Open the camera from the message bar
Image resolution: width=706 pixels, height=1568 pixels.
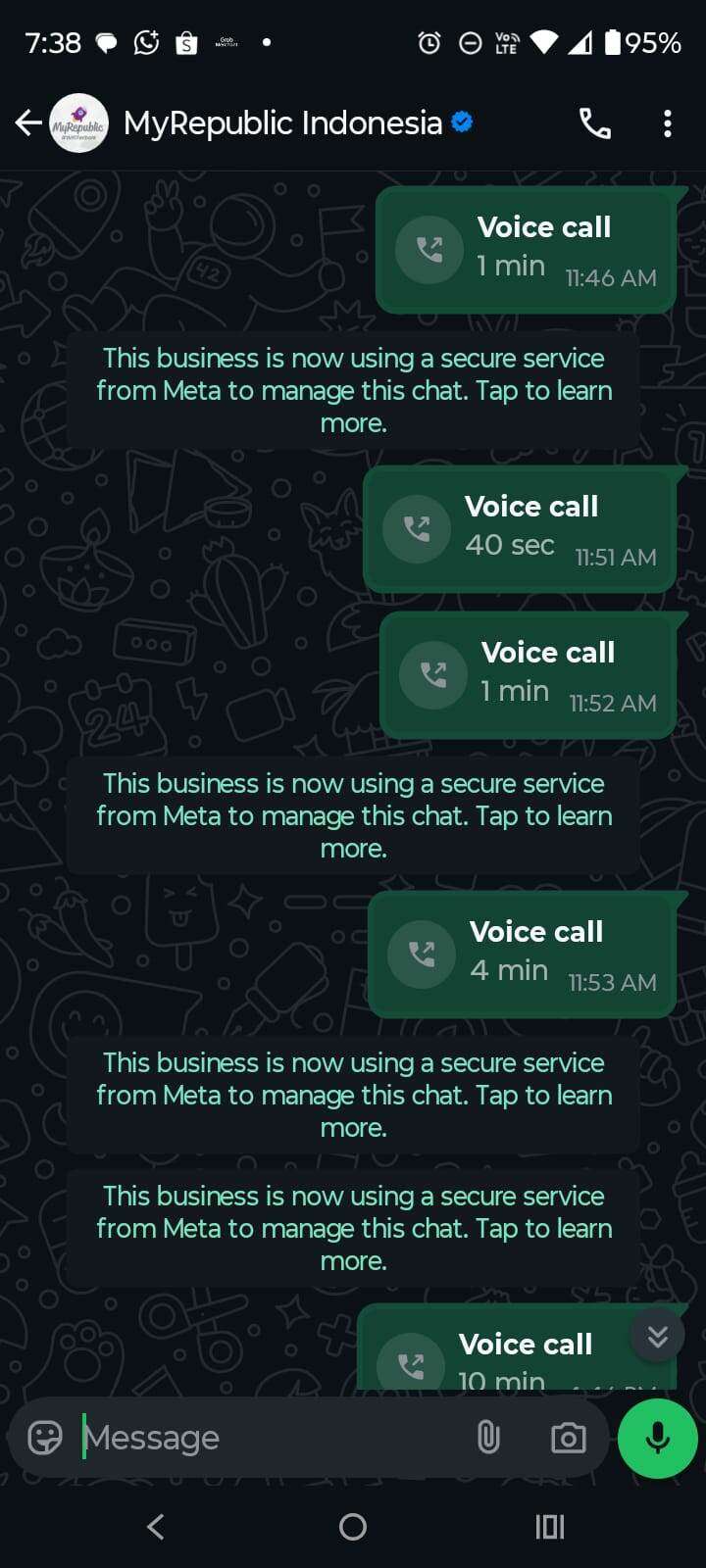tap(569, 1438)
